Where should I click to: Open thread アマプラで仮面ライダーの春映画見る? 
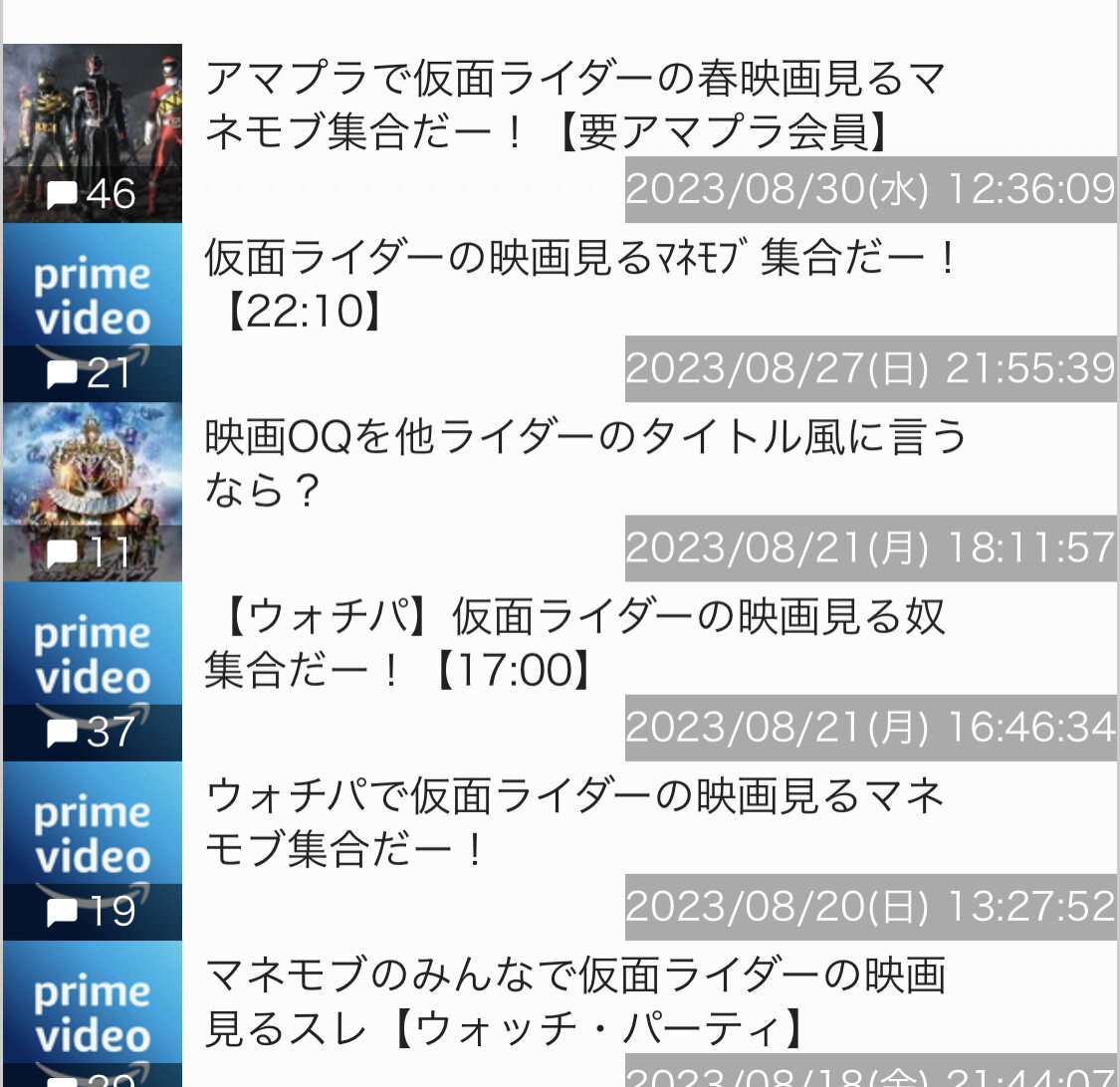click(573, 106)
